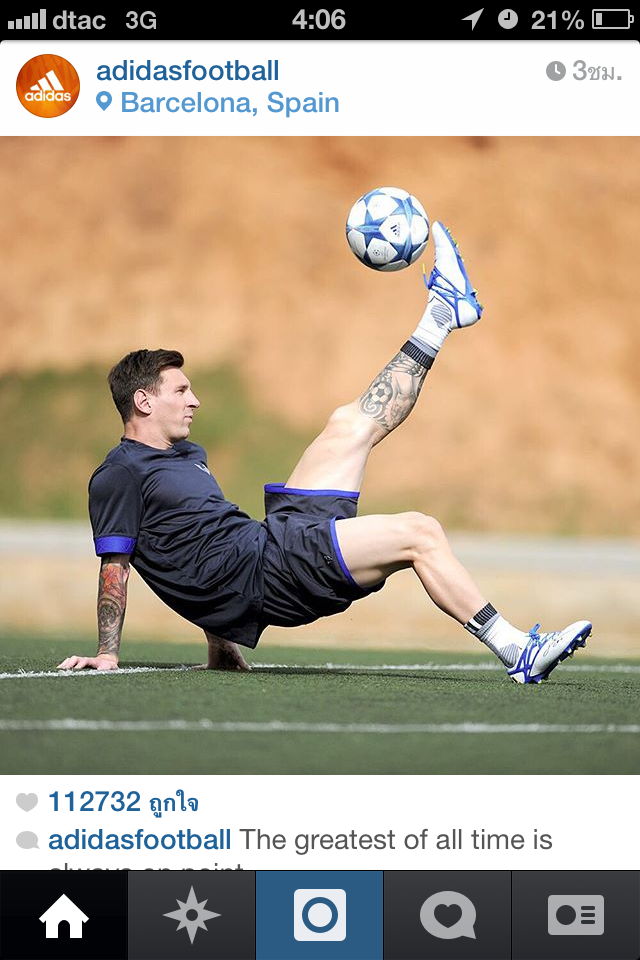Switch to the activity news tab
Screen dimensions: 640x960
coord(448,915)
